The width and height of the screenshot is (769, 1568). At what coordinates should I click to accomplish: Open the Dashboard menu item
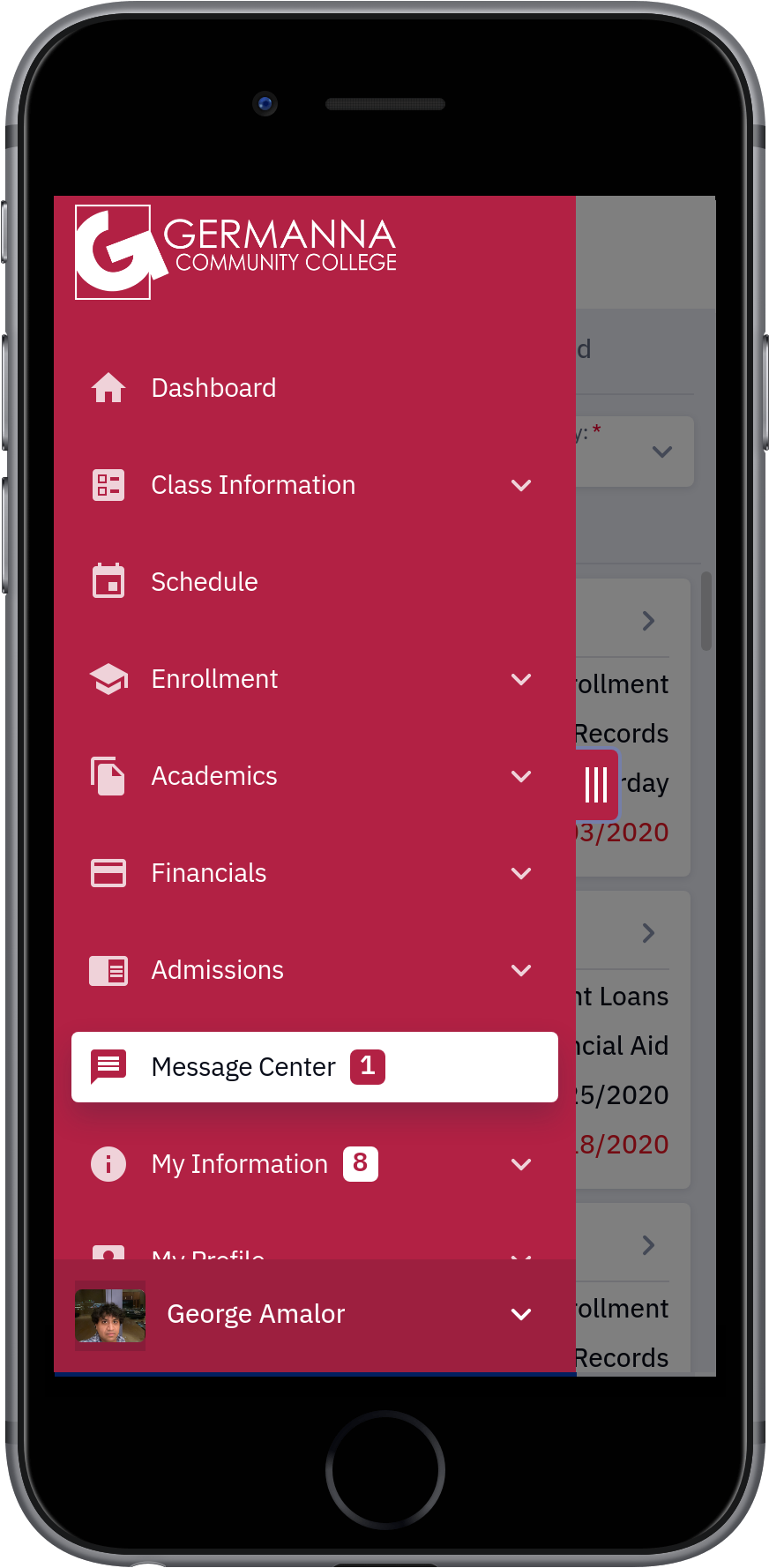tap(315, 388)
